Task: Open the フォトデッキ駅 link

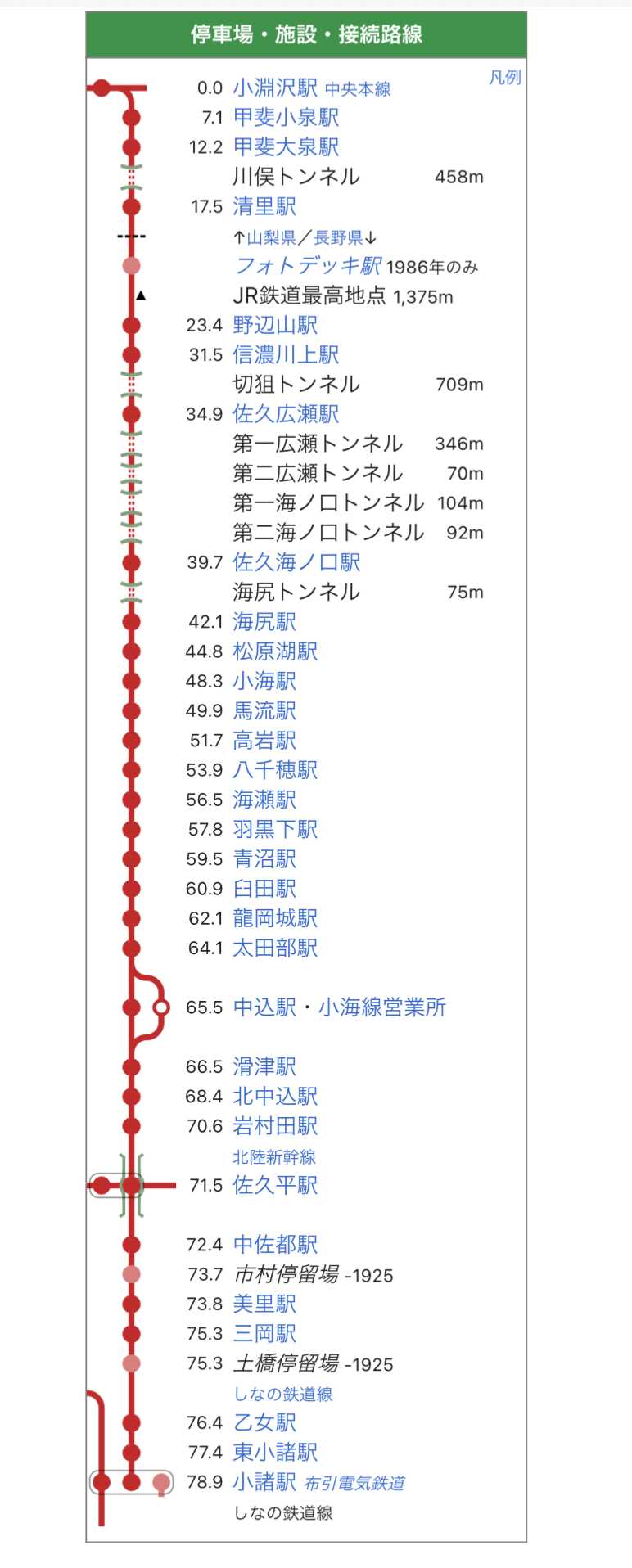Action: [x=308, y=266]
